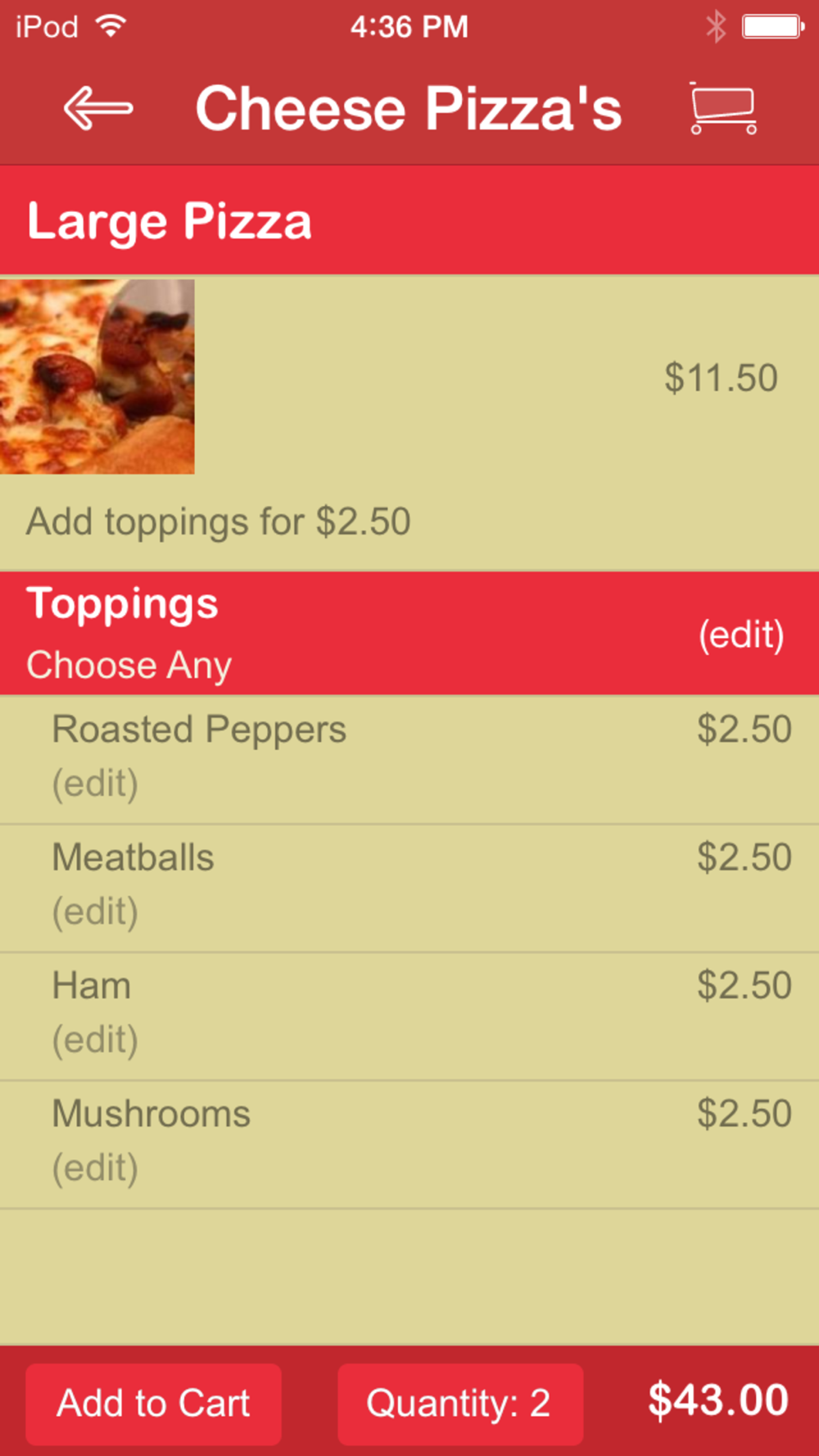Edit the Meatballs topping
Image resolution: width=819 pixels, height=1456 pixels.
pyautogui.click(x=95, y=912)
